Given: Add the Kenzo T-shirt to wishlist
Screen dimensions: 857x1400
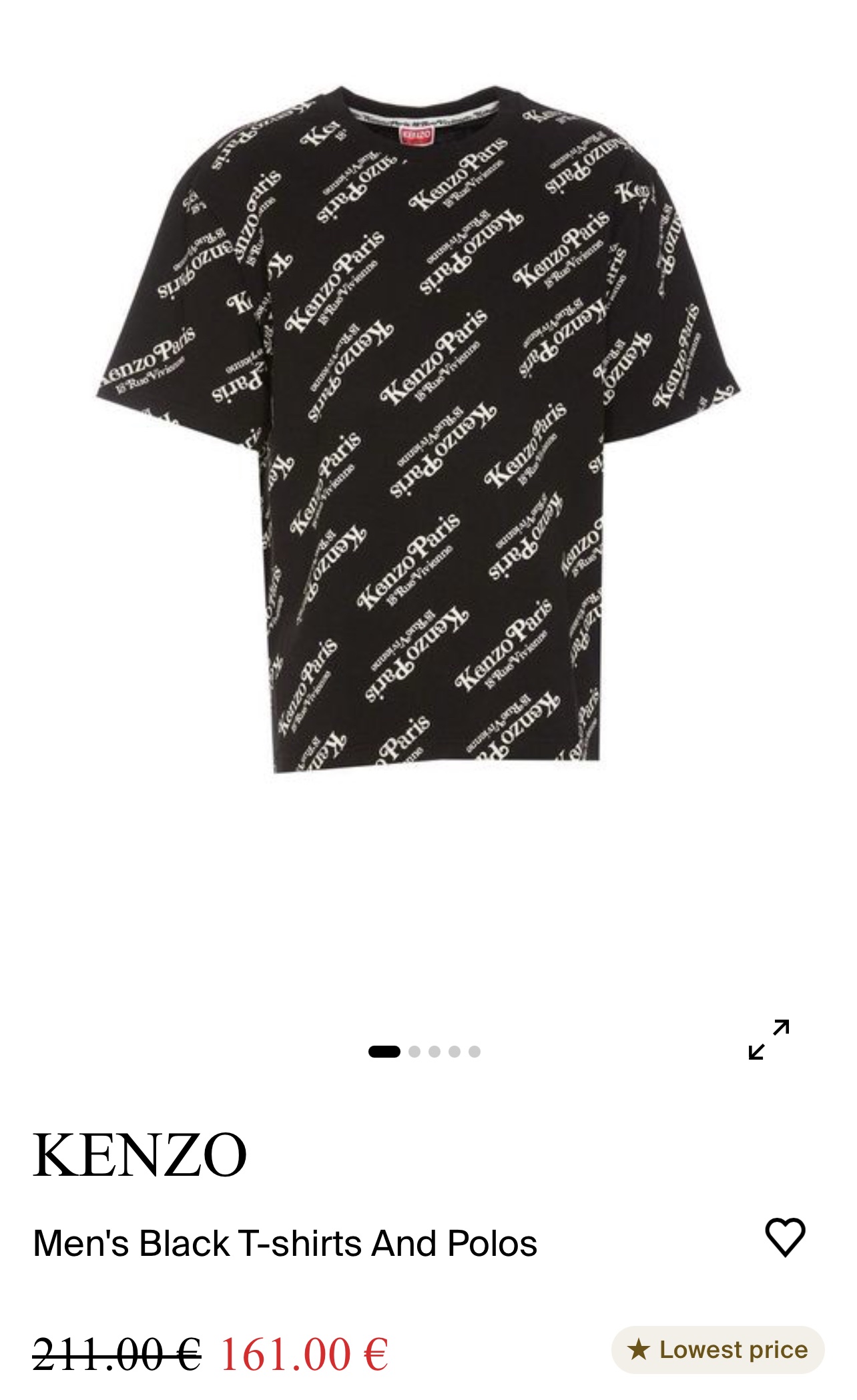Looking at the screenshot, I should [x=784, y=1237].
